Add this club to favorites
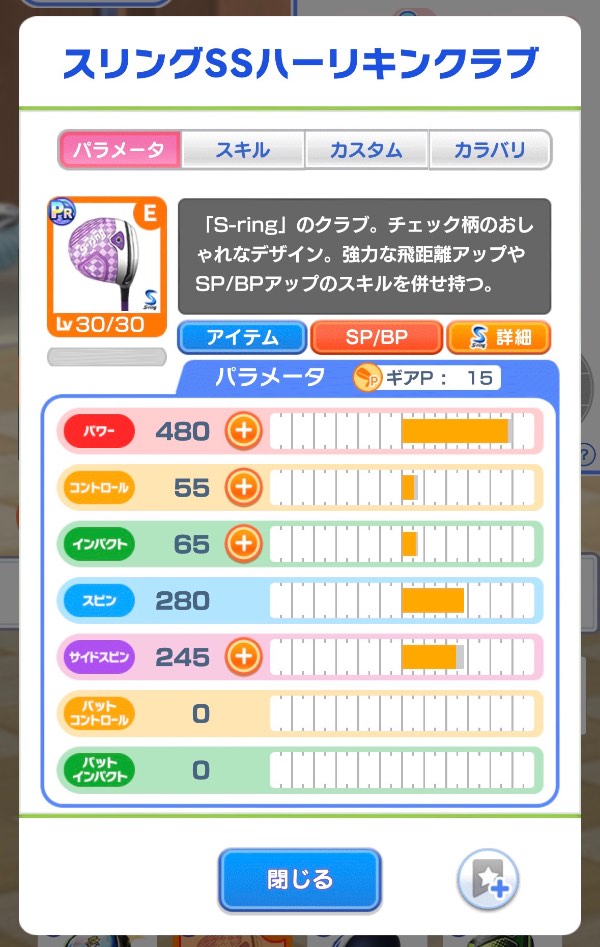600x947 pixels. [x=488, y=879]
